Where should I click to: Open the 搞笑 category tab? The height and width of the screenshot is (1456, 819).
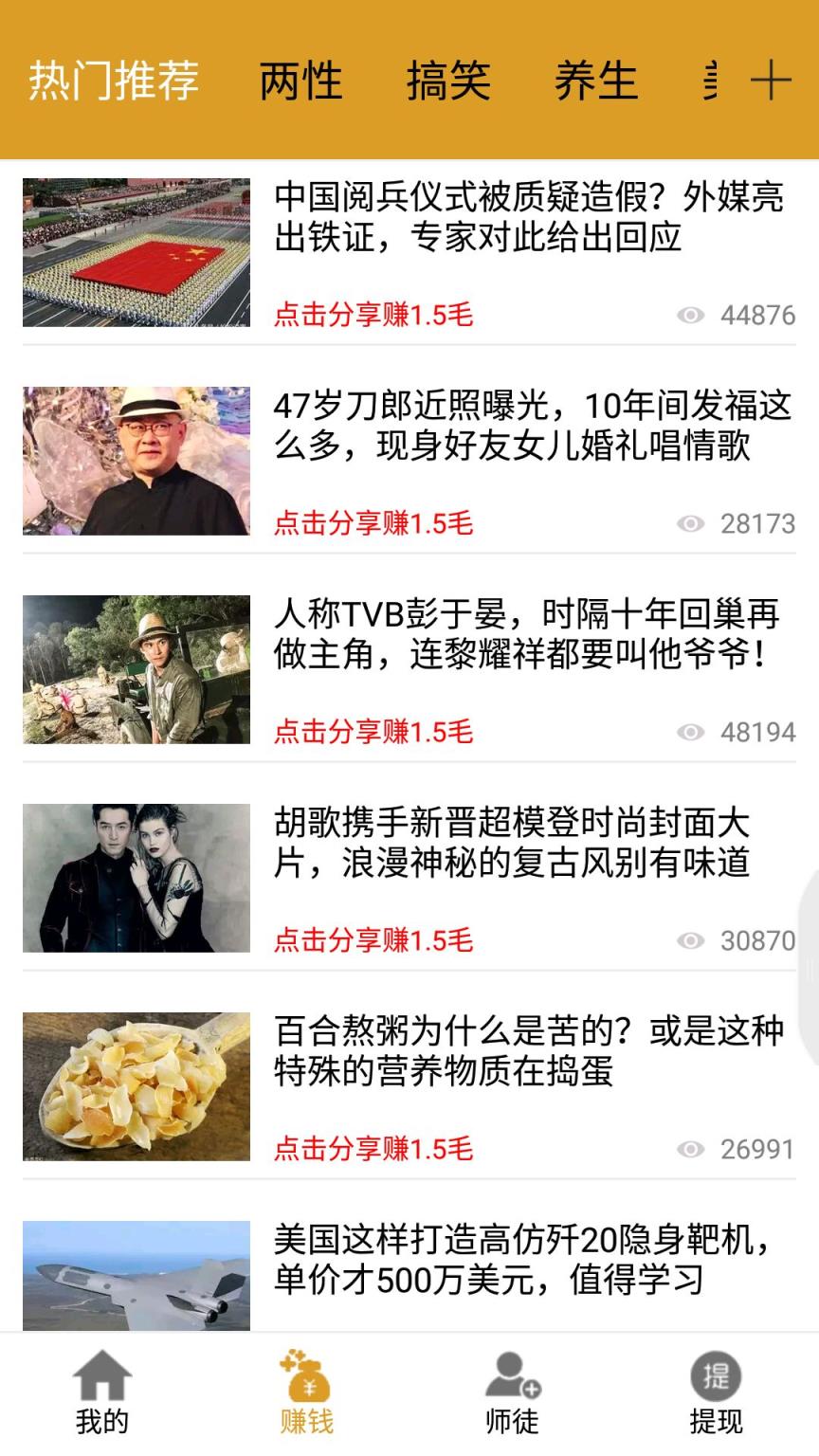pos(450,81)
